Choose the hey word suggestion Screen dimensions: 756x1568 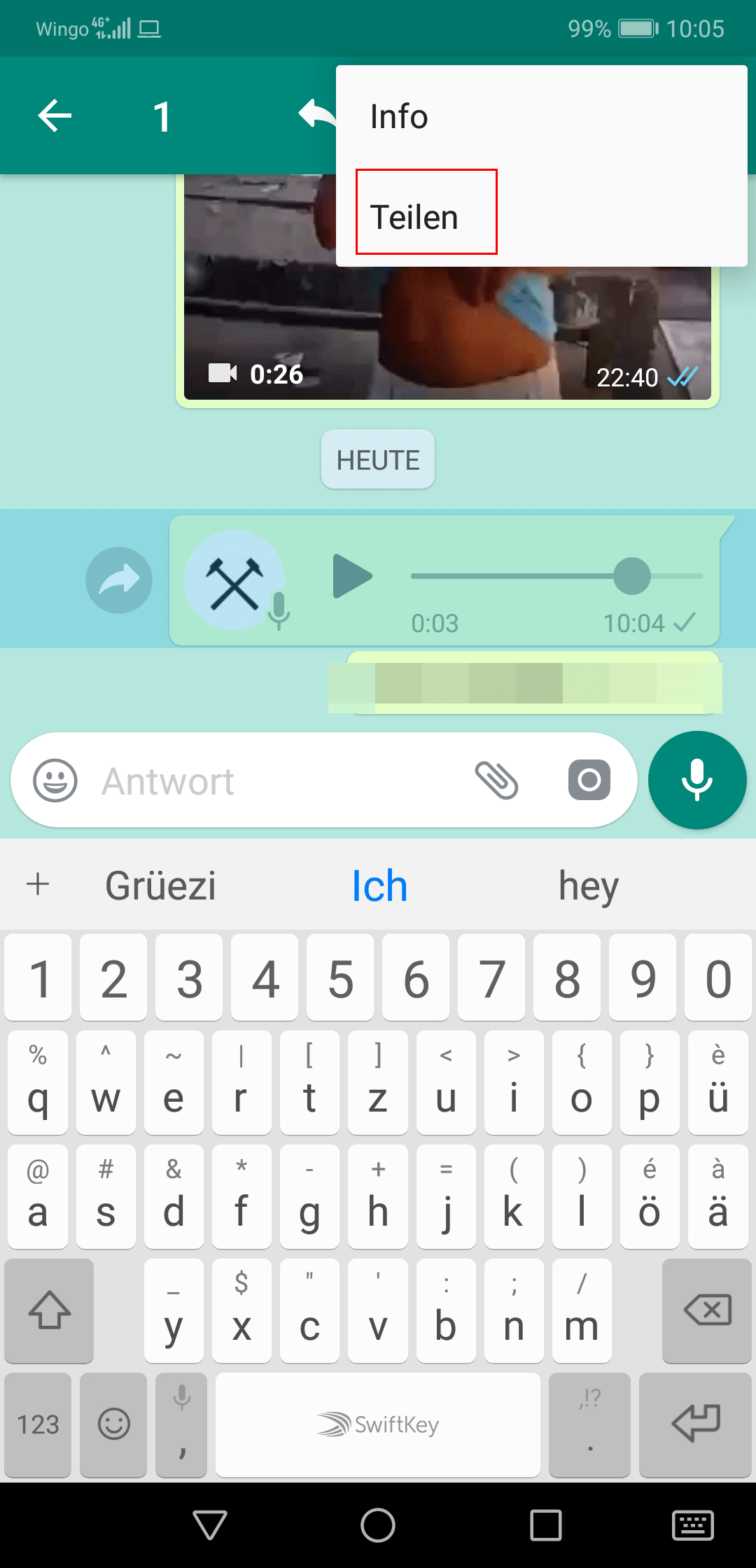[589, 887]
